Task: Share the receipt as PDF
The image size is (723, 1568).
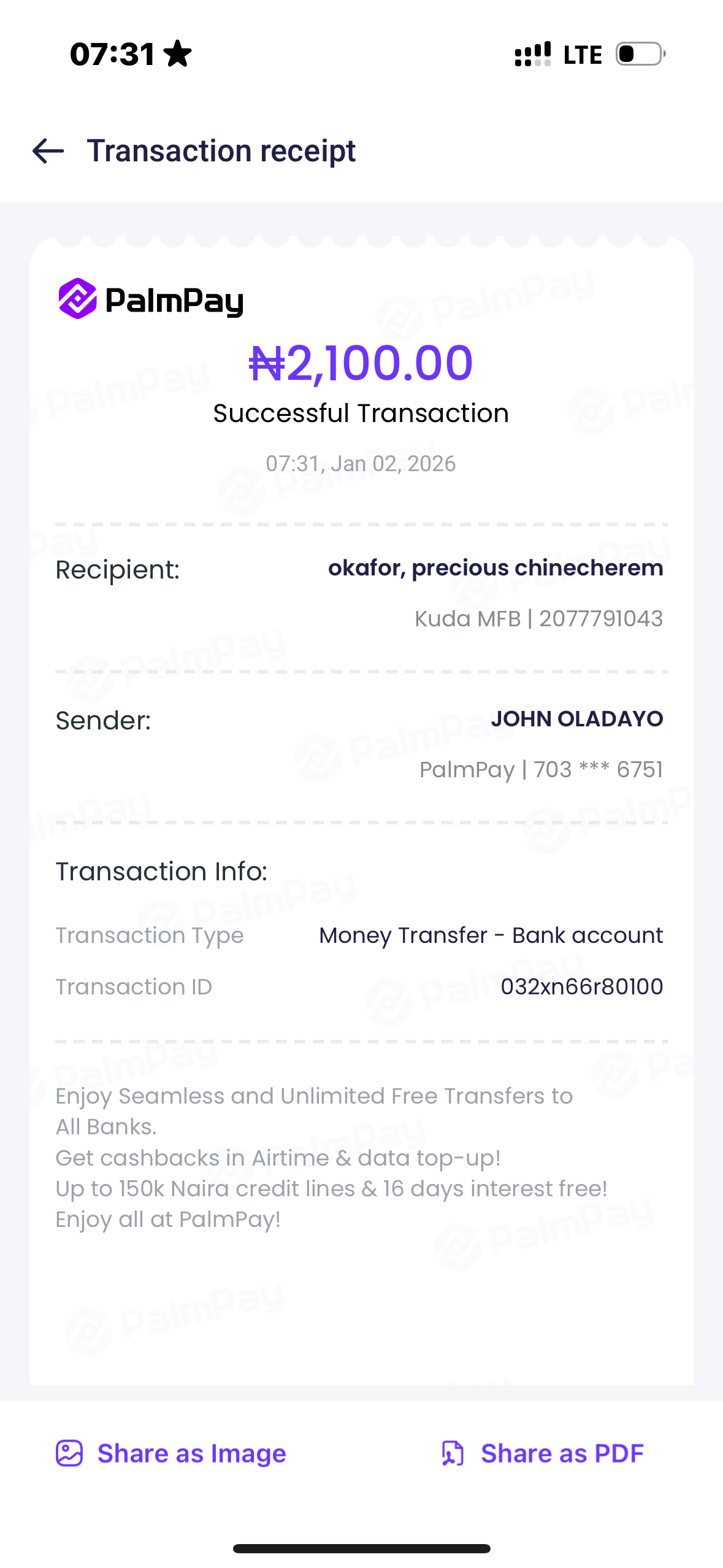Action: click(x=543, y=1453)
